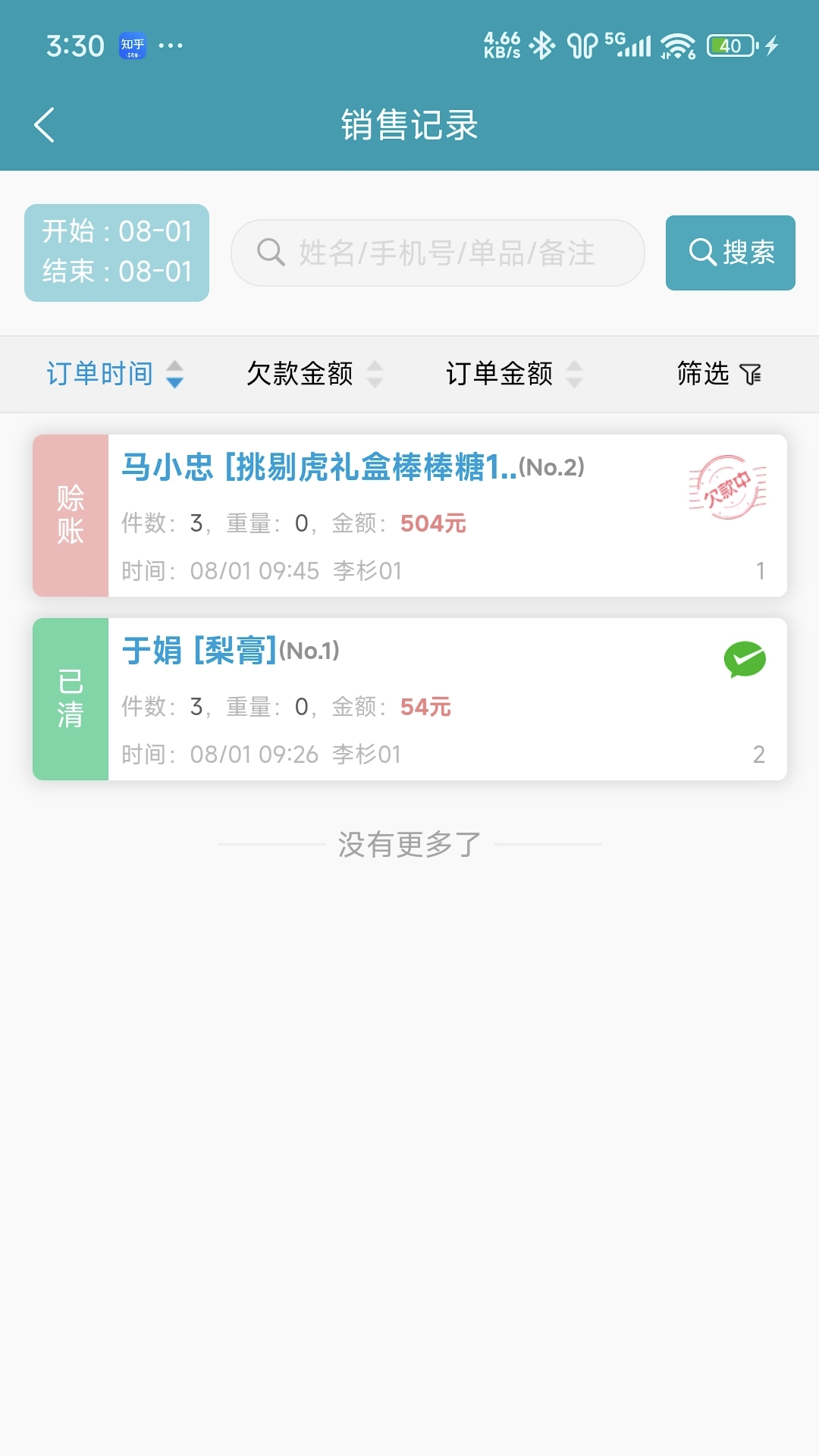Tap the back arrow to exit sales records

pyautogui.click(x=44, y=125)
